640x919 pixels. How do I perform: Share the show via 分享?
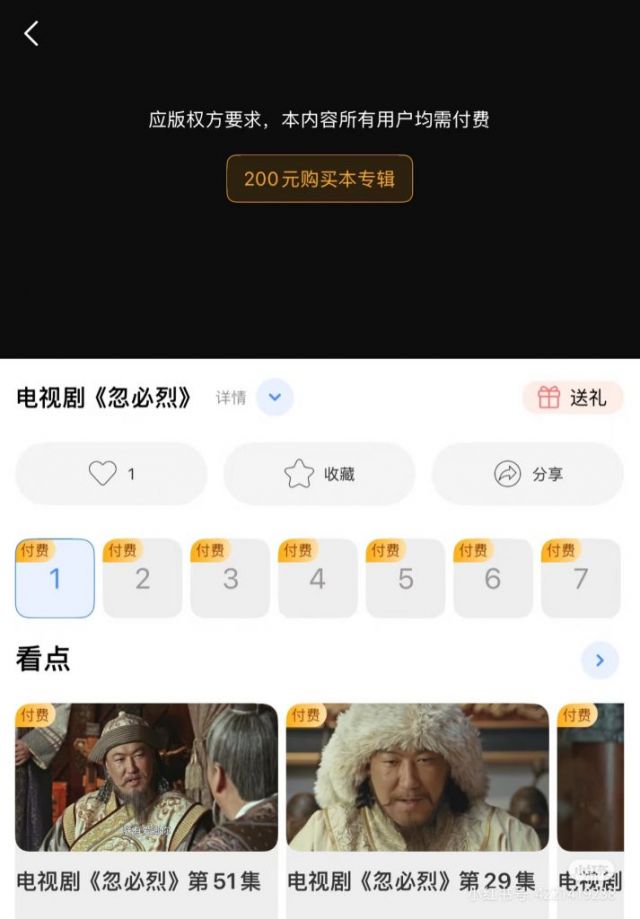click(527, 473)
